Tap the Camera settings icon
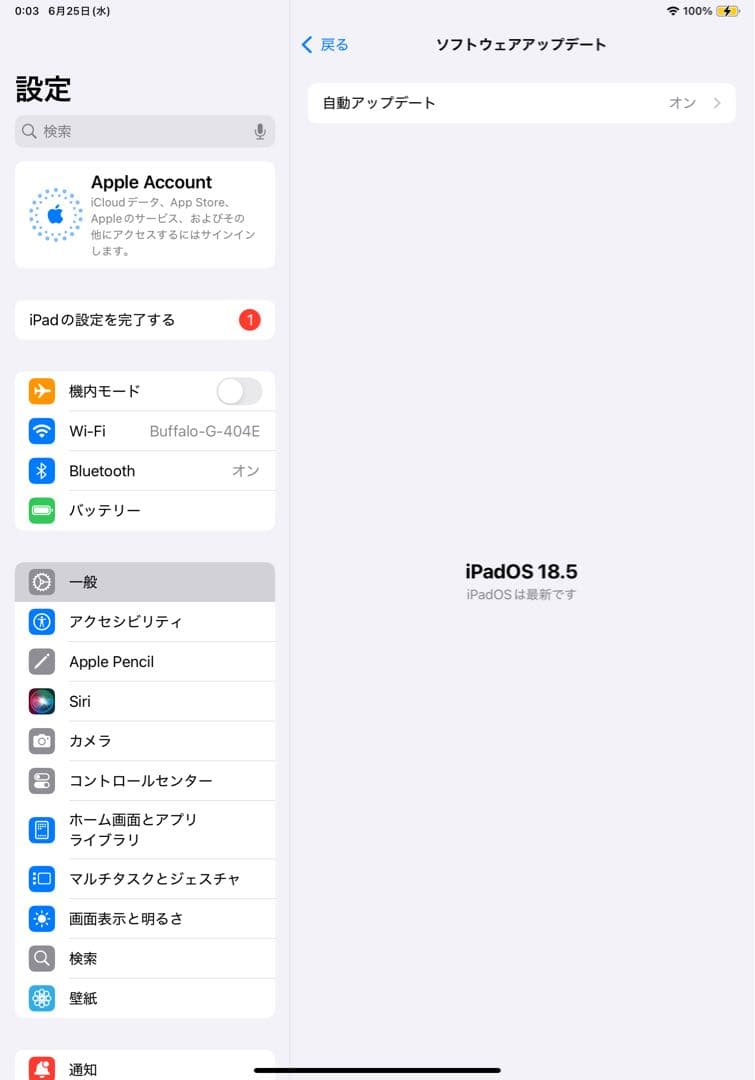Image resolution: width=755 pixels, height=1080 pixels. click(x=42, y=741)
